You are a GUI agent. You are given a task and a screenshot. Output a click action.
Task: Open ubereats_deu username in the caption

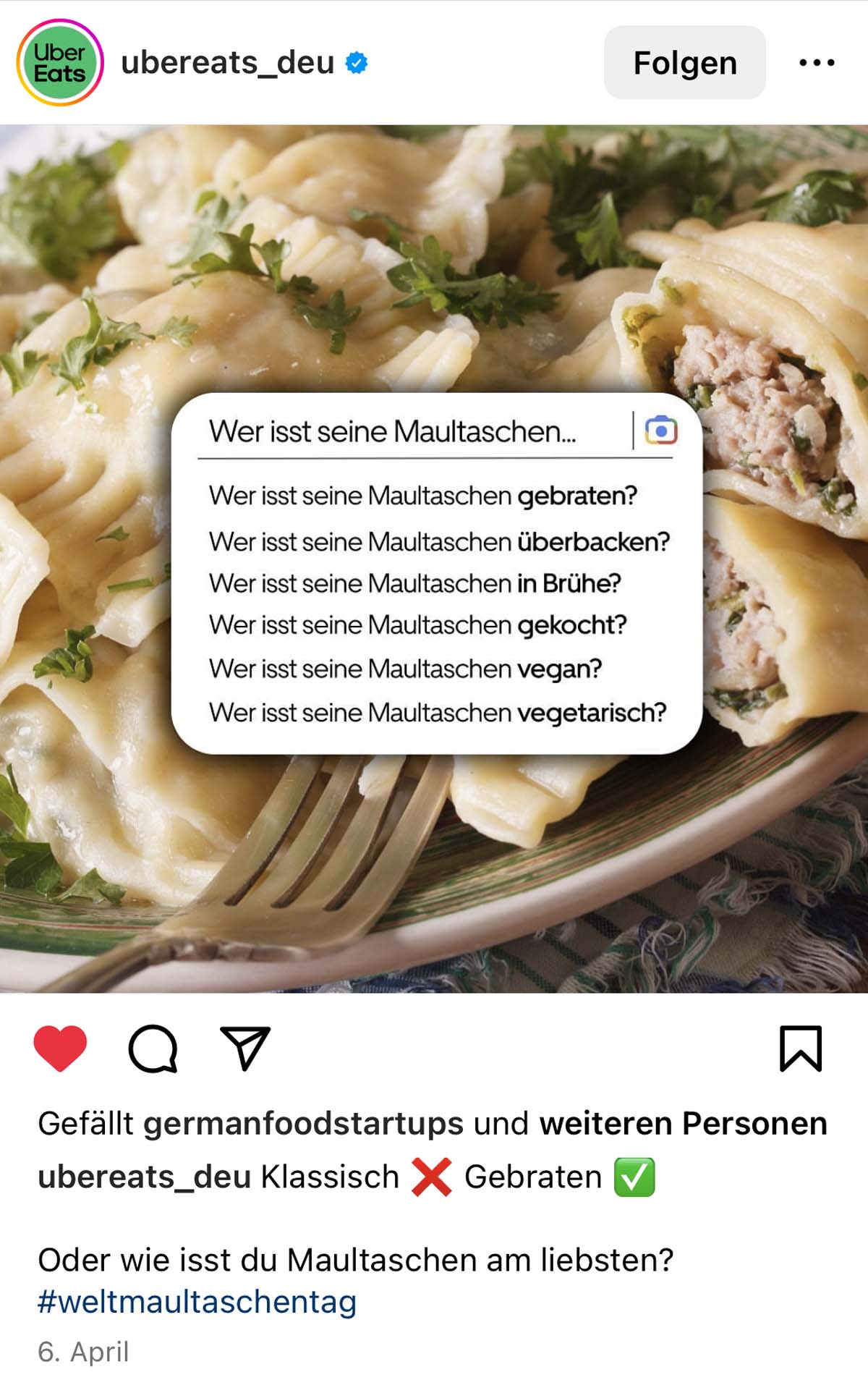coord(145,1177)
